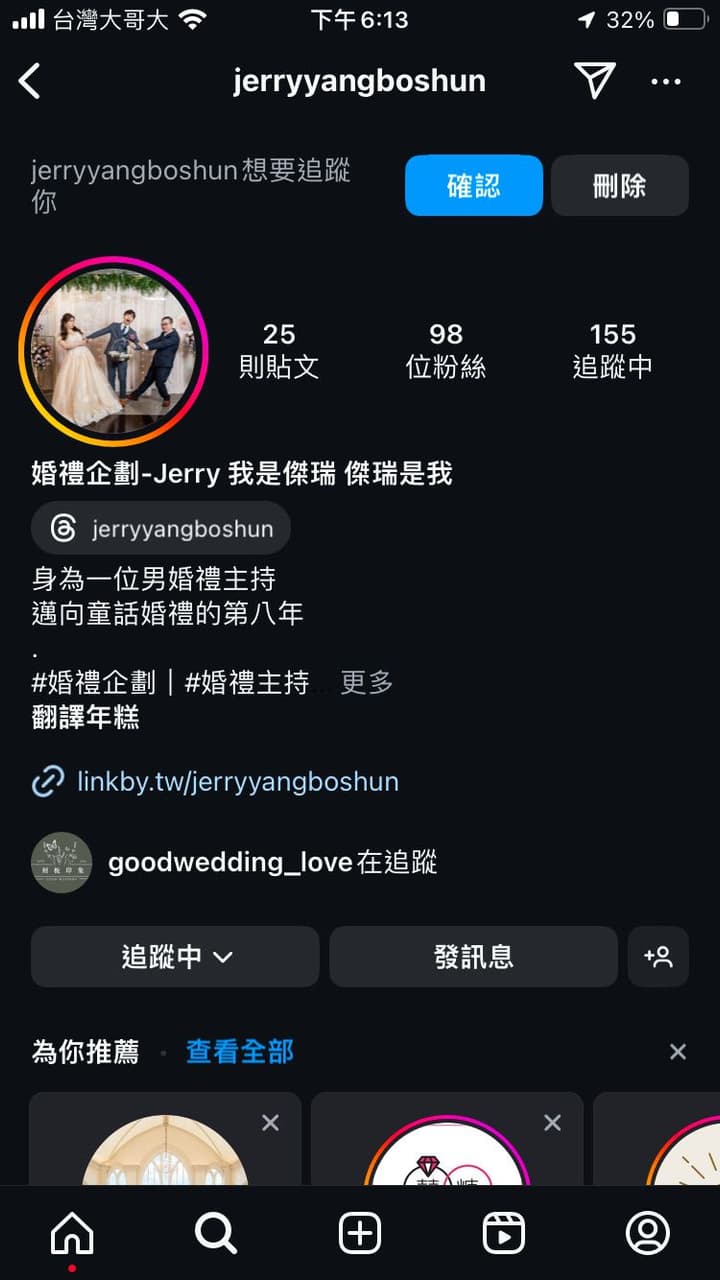Go back with the back arrow
This screenshot has width=720, height=1280.
(x=30, y=81)
